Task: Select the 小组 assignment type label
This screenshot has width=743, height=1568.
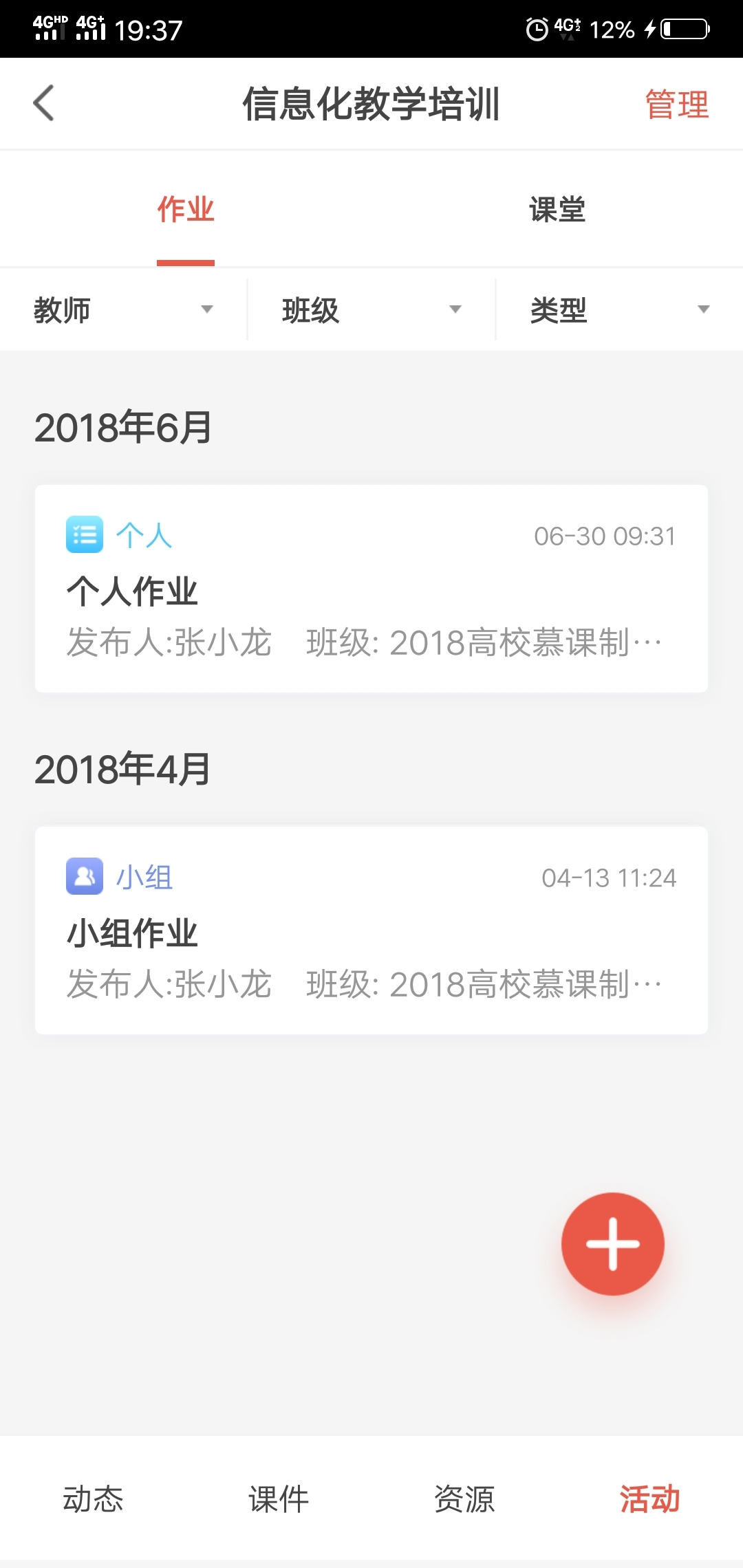Action: 144,877
